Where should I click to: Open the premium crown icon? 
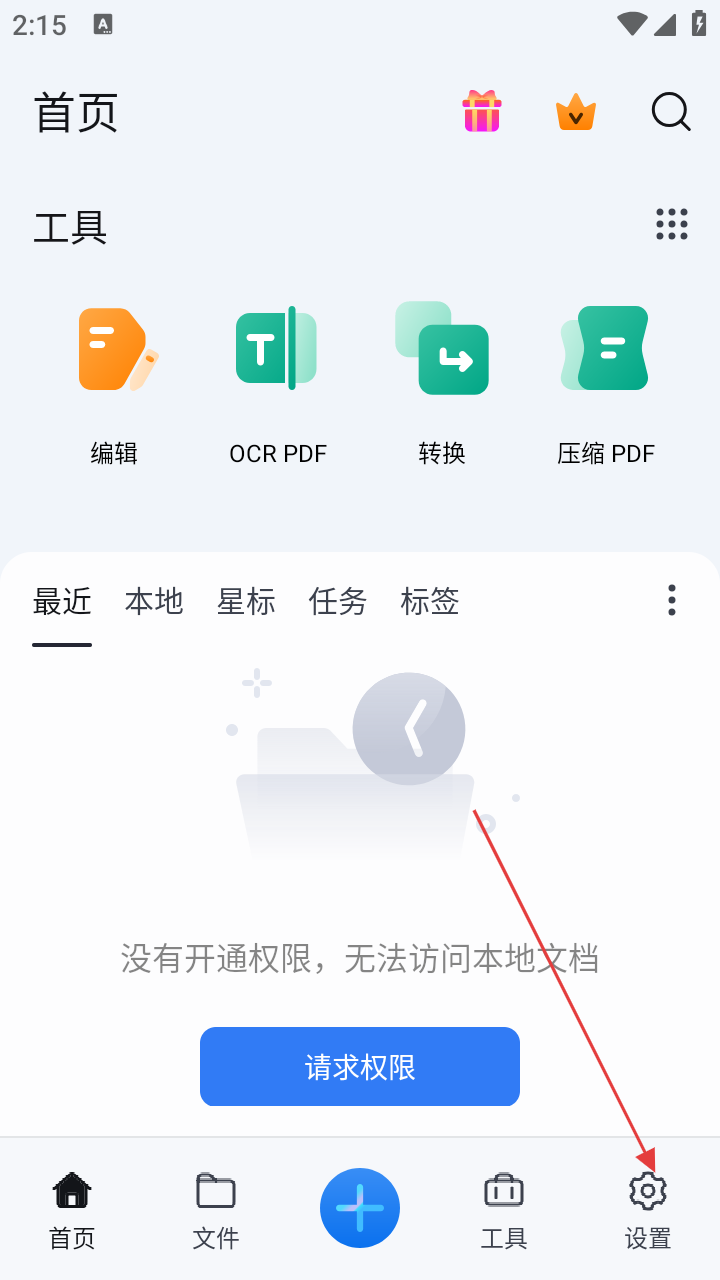click(576, 111)
